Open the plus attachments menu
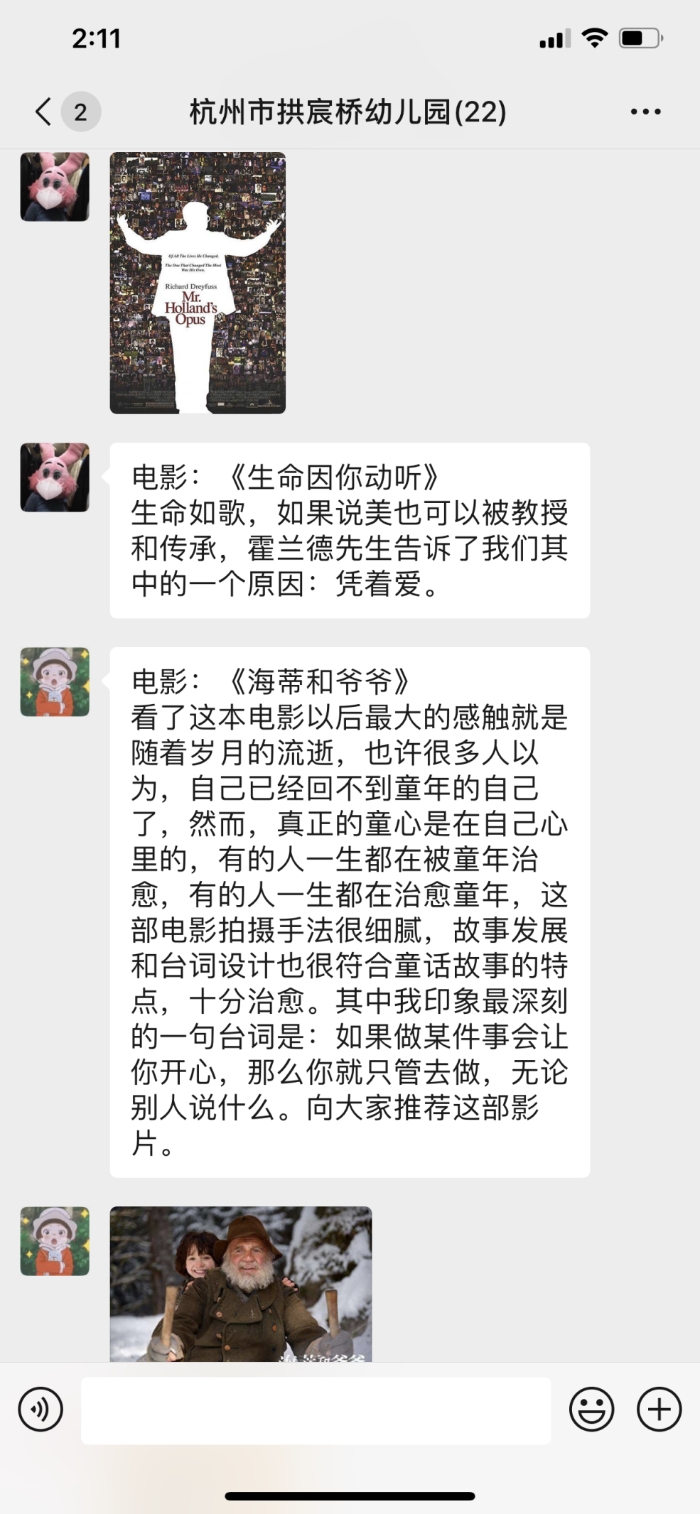The height and width of the screenshot is (1514, 700). click(x=659, y=1410)
